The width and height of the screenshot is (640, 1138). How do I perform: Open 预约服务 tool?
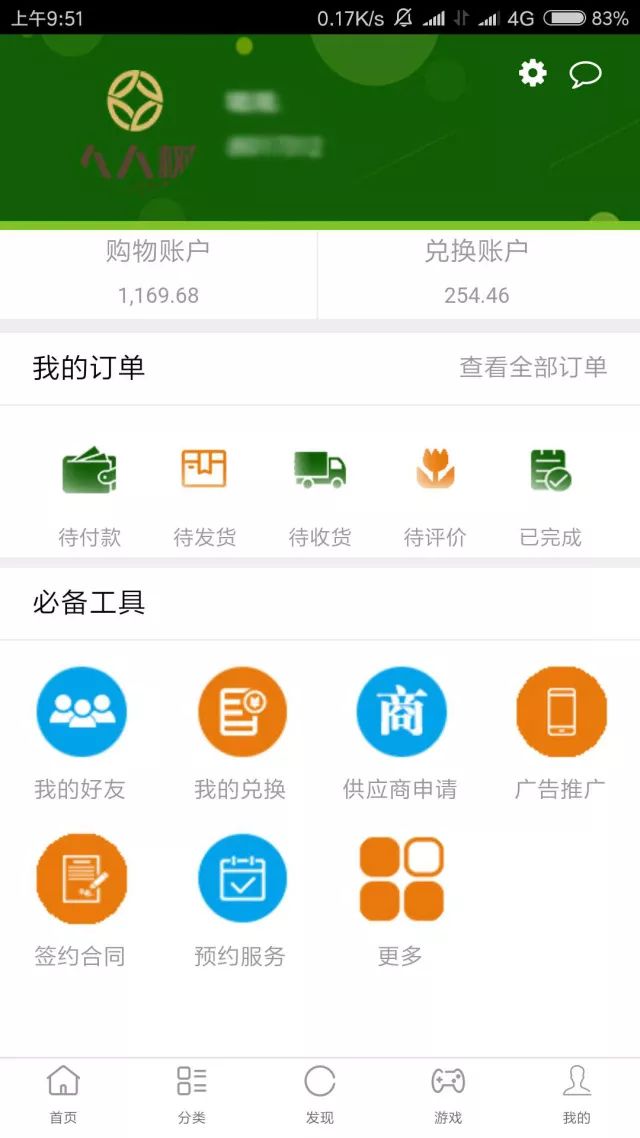[x=241, y=899]
